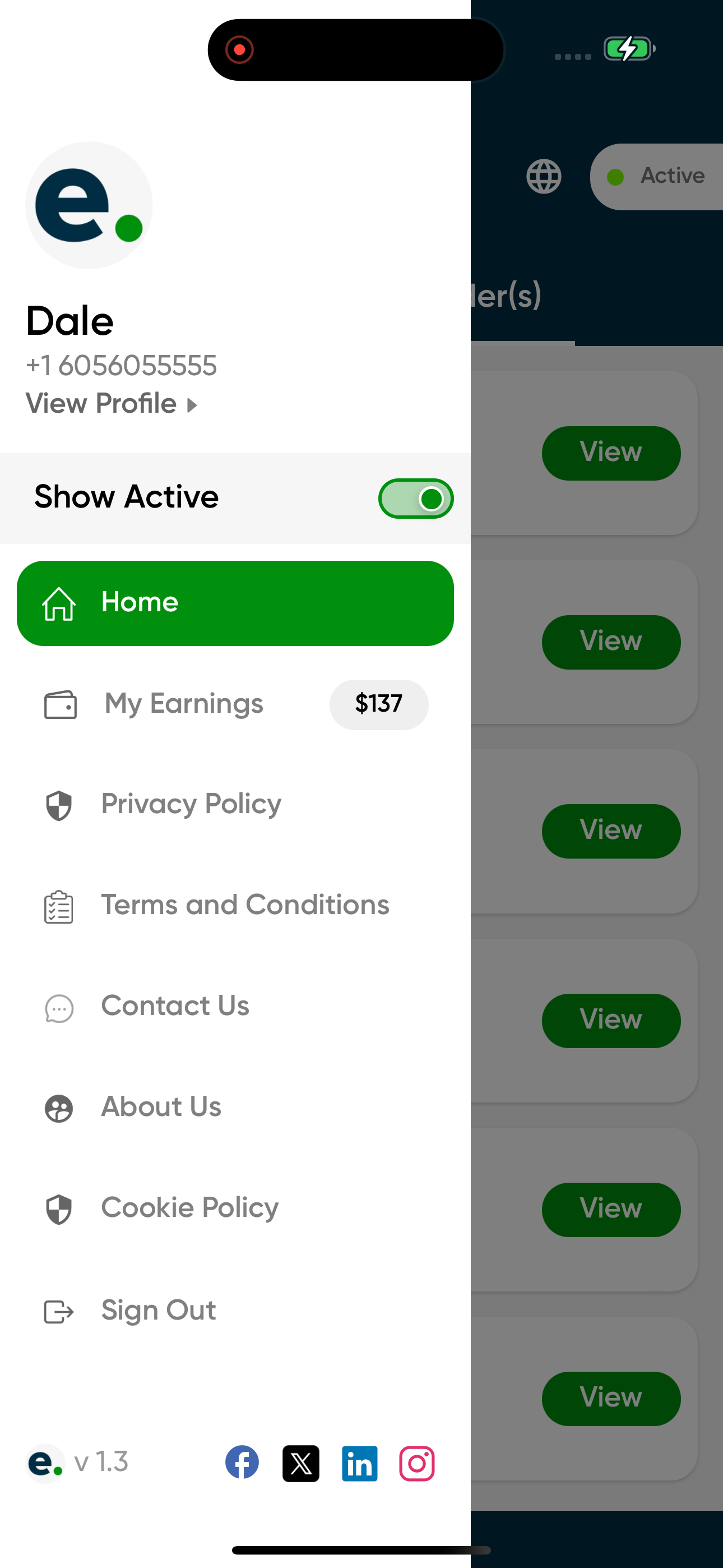
Task: Click the My Earnings wallet icon
Action: 58,704
